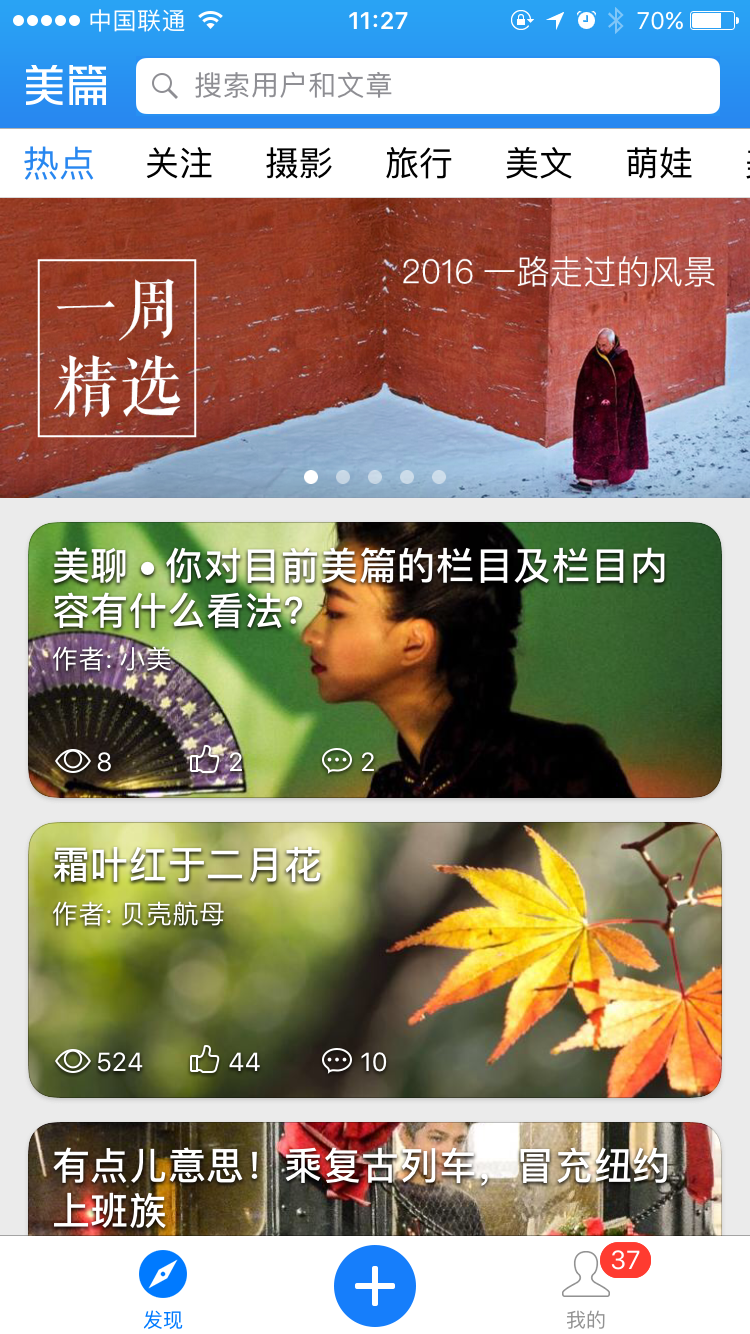Image resolution: width=750 pixels, height=1334 pixels.
Task: Open the 旅行 tab
Action: point(419,164)
